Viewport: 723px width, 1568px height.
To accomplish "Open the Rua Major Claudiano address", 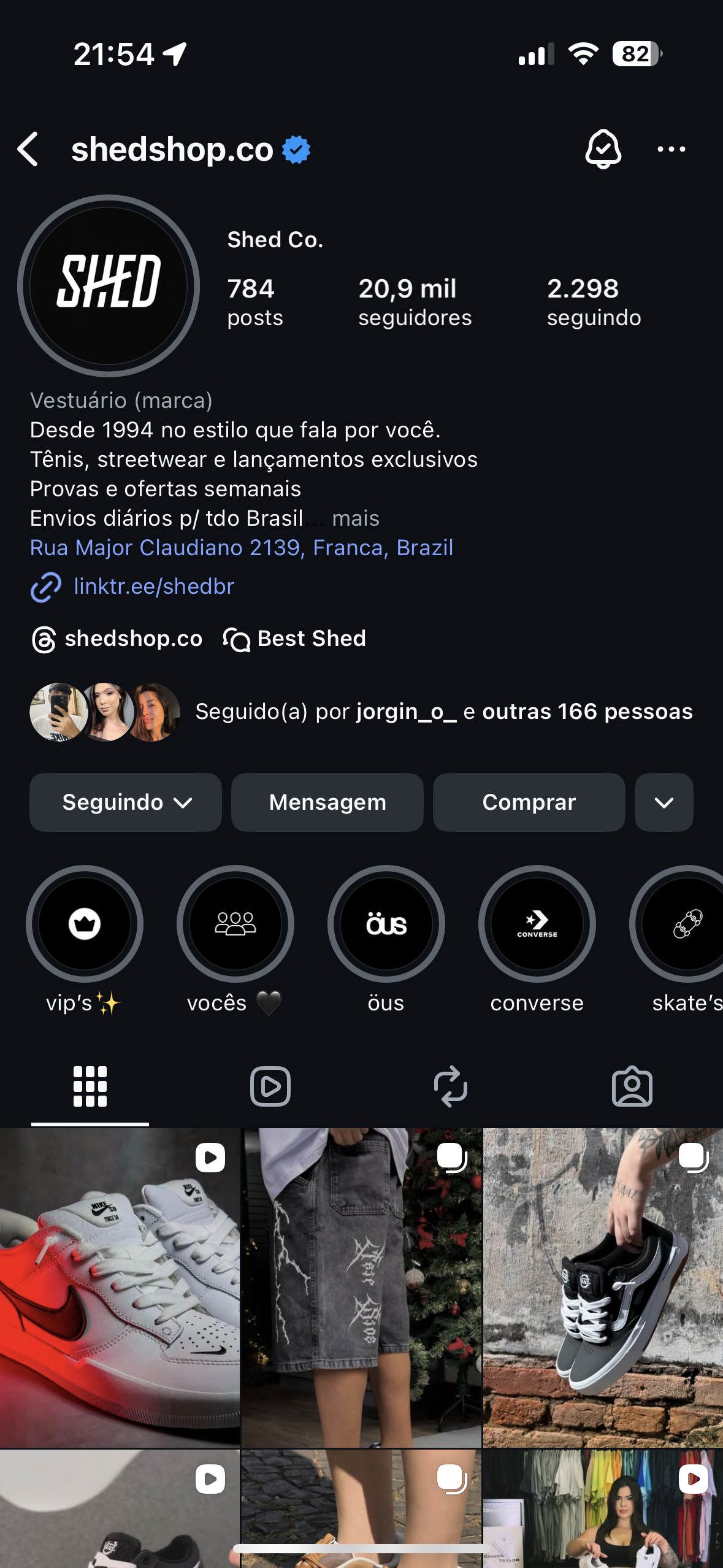I will click(x=242, y=547).
